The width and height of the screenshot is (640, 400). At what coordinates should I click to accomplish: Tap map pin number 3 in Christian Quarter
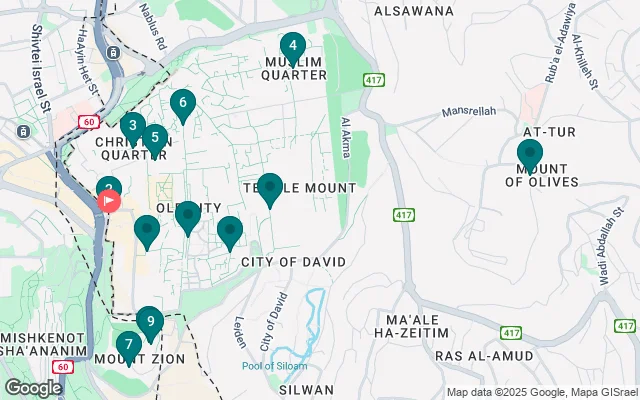tap(132, 126)
